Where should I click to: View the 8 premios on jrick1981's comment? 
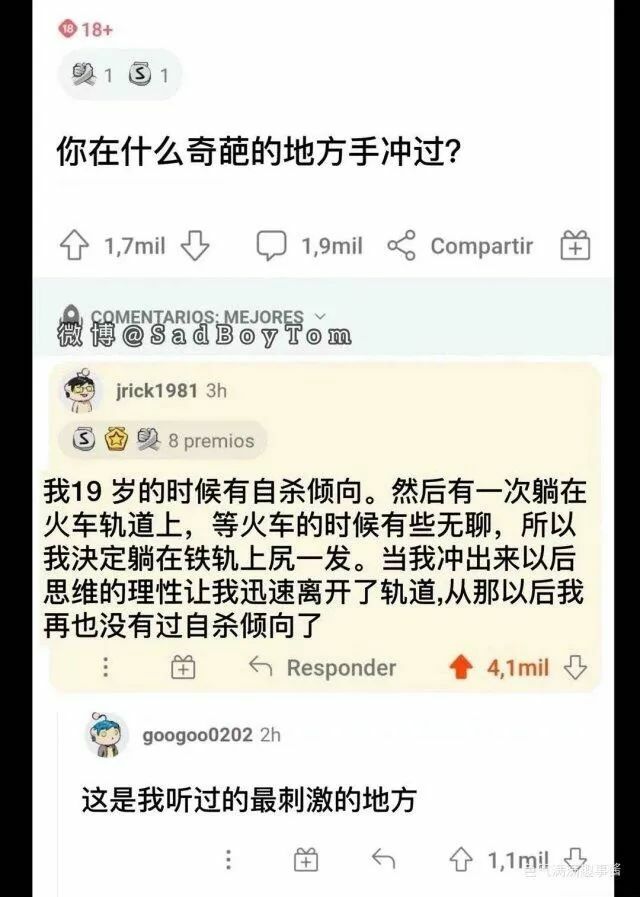click(162, 440)
